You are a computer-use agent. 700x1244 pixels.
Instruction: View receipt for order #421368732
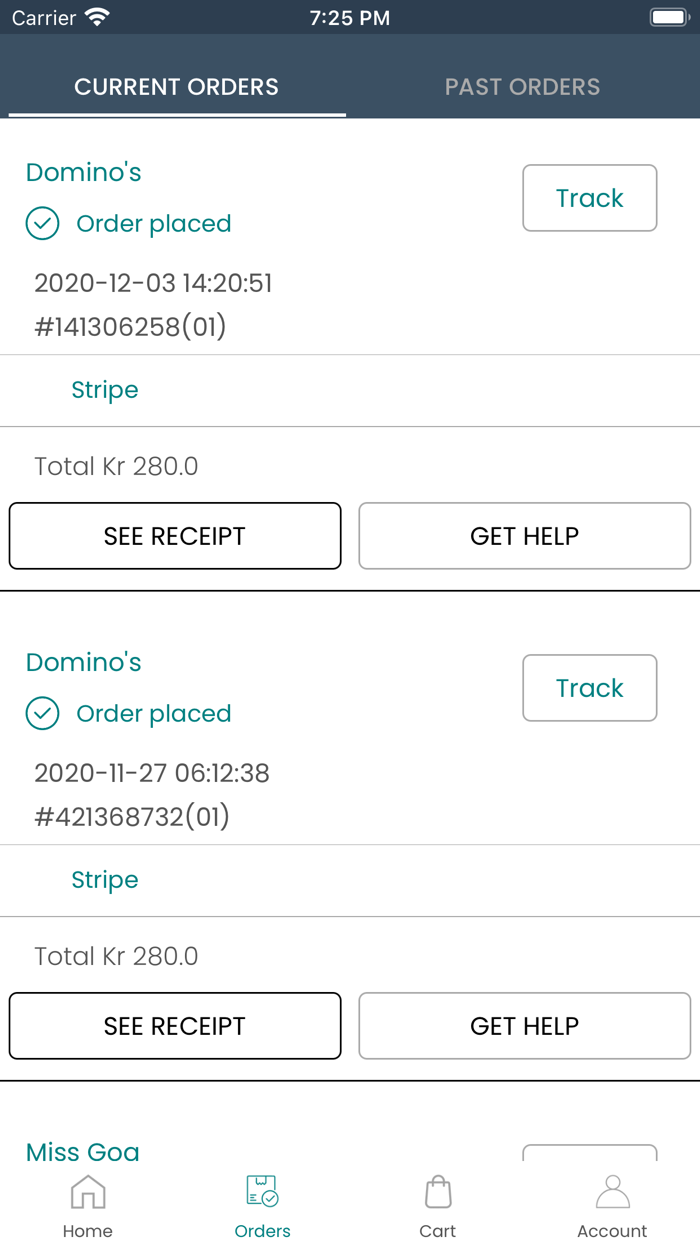pos(175,1026)
